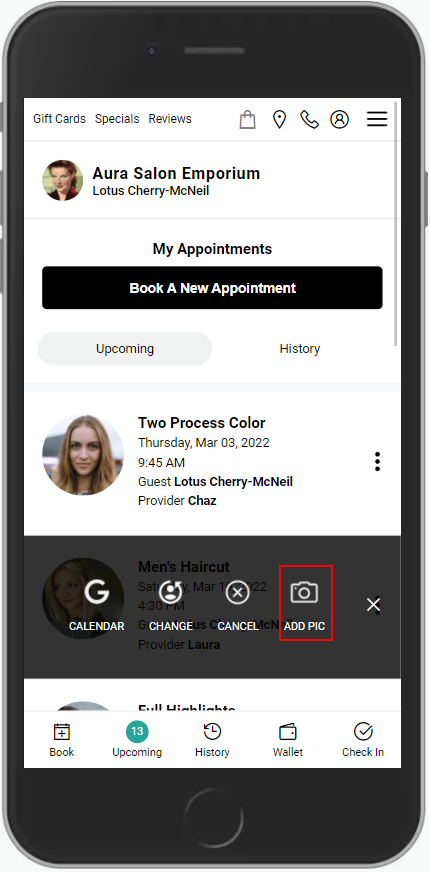Add Men's Haircut to Google Calendar
The image size is (430, 872).
tap(97, 605)
